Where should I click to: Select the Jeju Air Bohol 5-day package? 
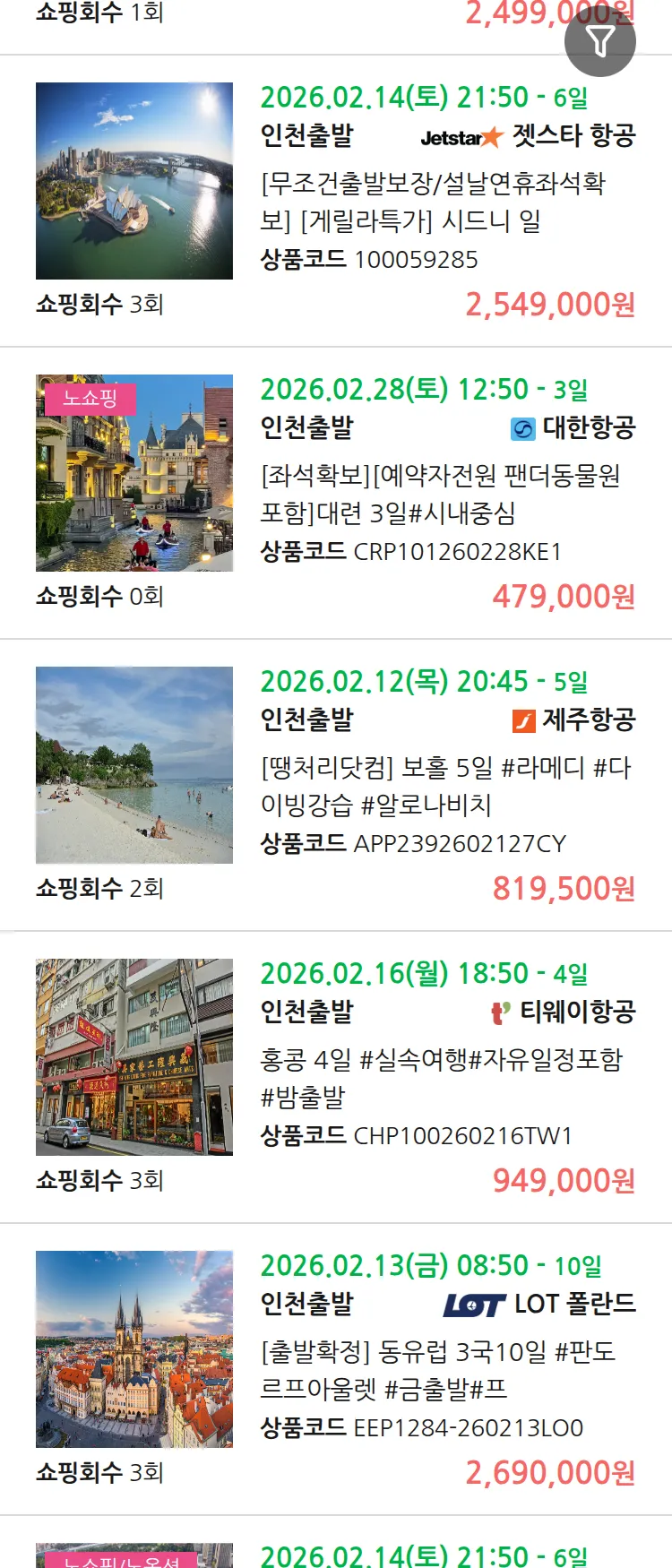tap(444, 786)
